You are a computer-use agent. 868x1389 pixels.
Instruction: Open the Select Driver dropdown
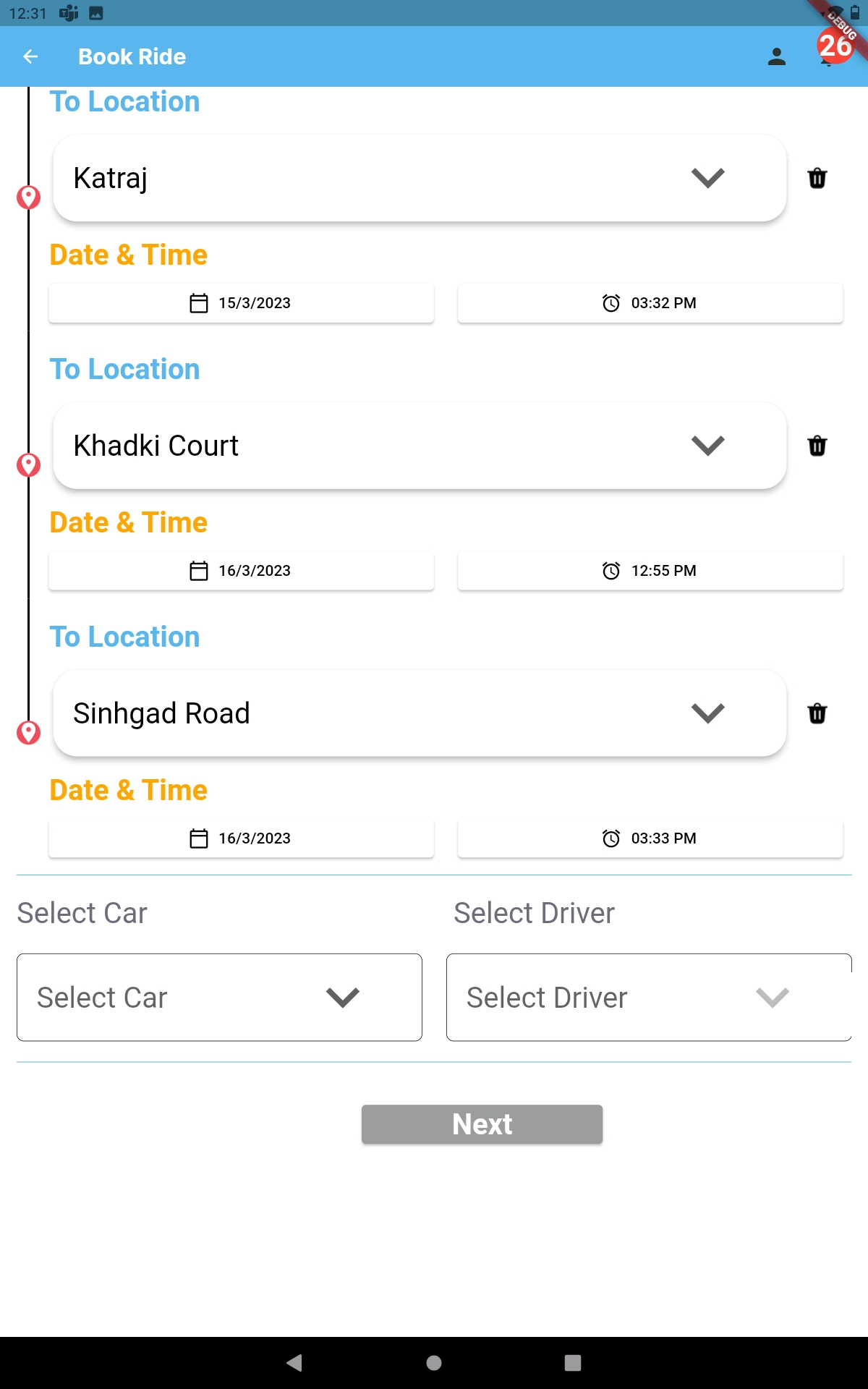[649, 998]
